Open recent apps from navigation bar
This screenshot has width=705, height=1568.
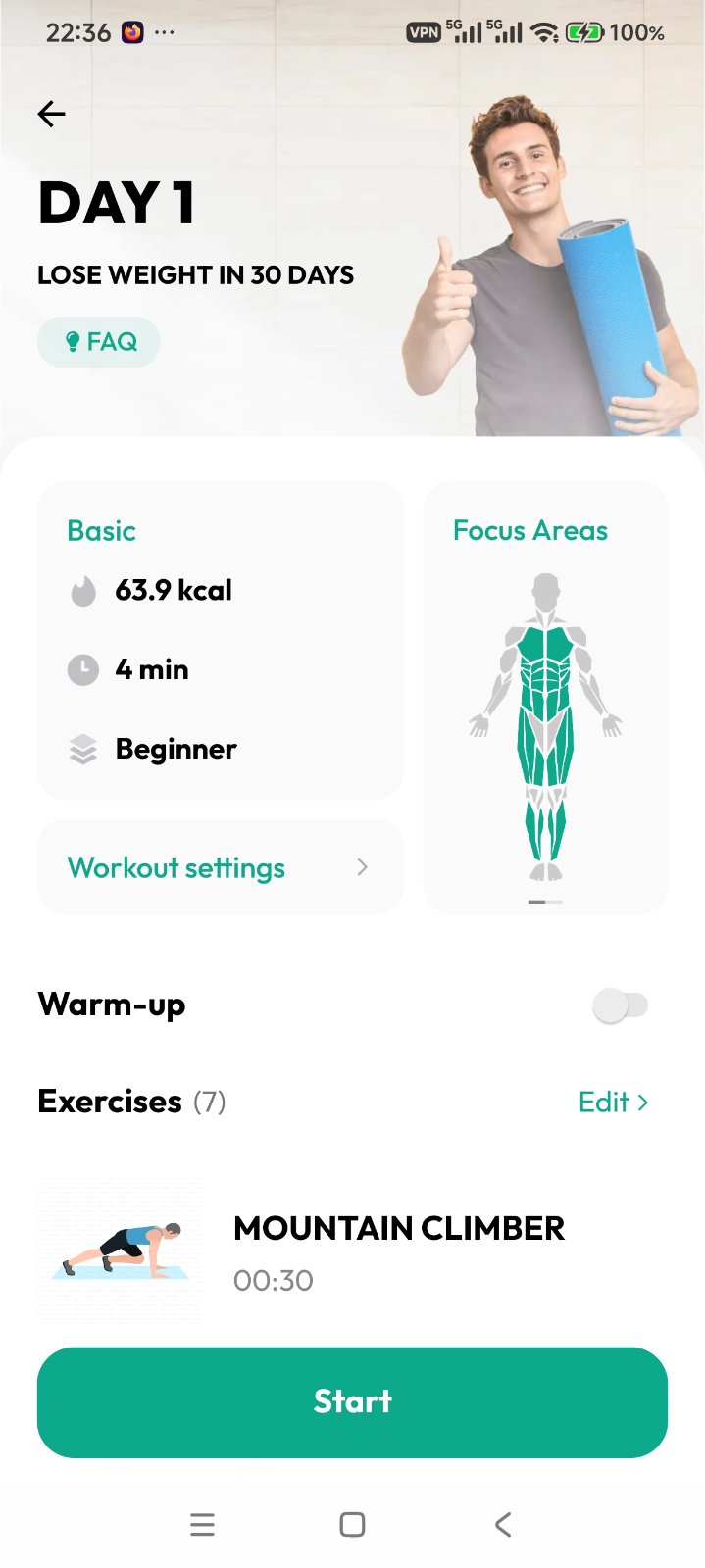click(202, 1524)
